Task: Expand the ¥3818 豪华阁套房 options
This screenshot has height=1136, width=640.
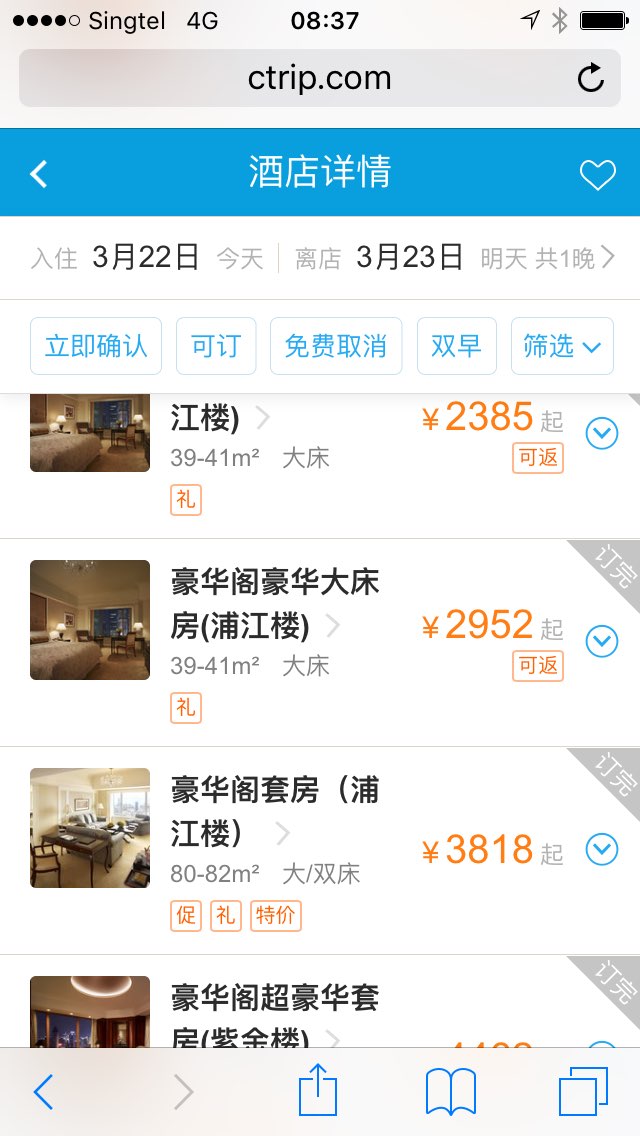Action: [602, 849]
